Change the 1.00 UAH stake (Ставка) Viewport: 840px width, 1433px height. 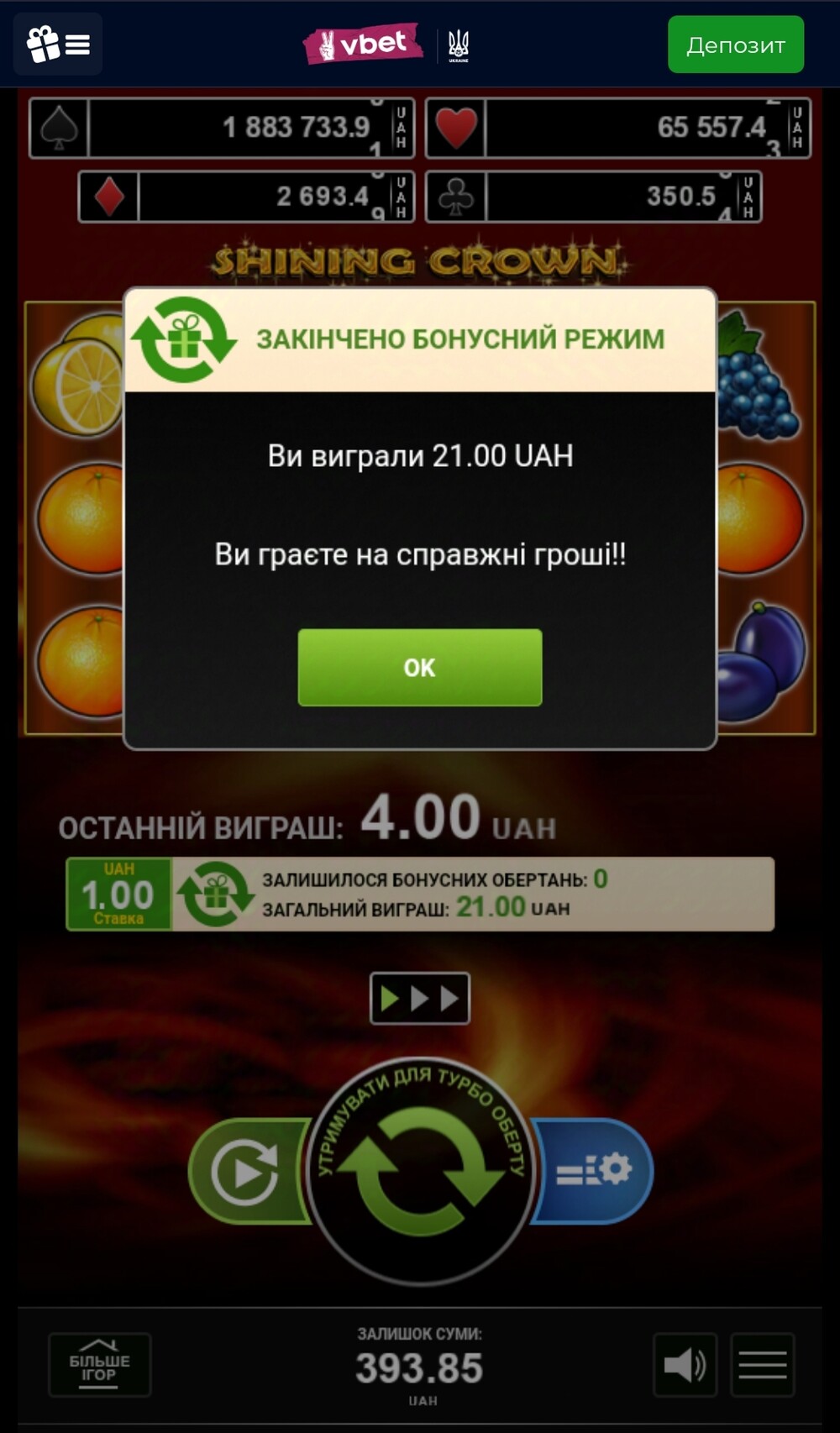(x=118, y=894)
